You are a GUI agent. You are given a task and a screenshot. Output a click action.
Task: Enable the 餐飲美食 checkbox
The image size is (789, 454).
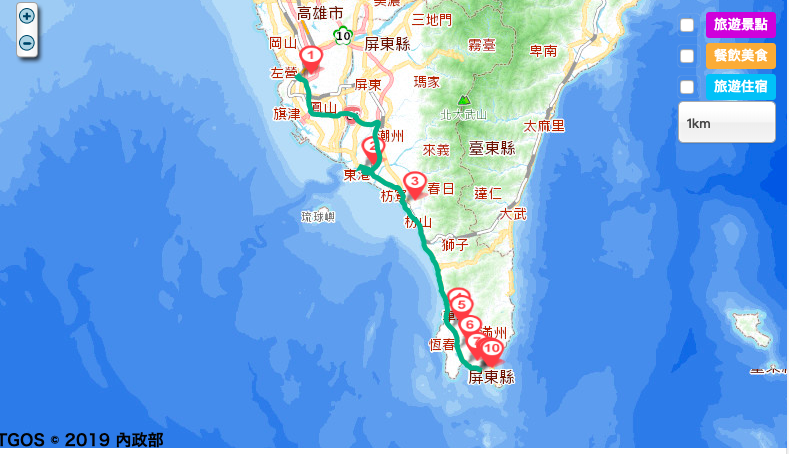pos(687,56)
